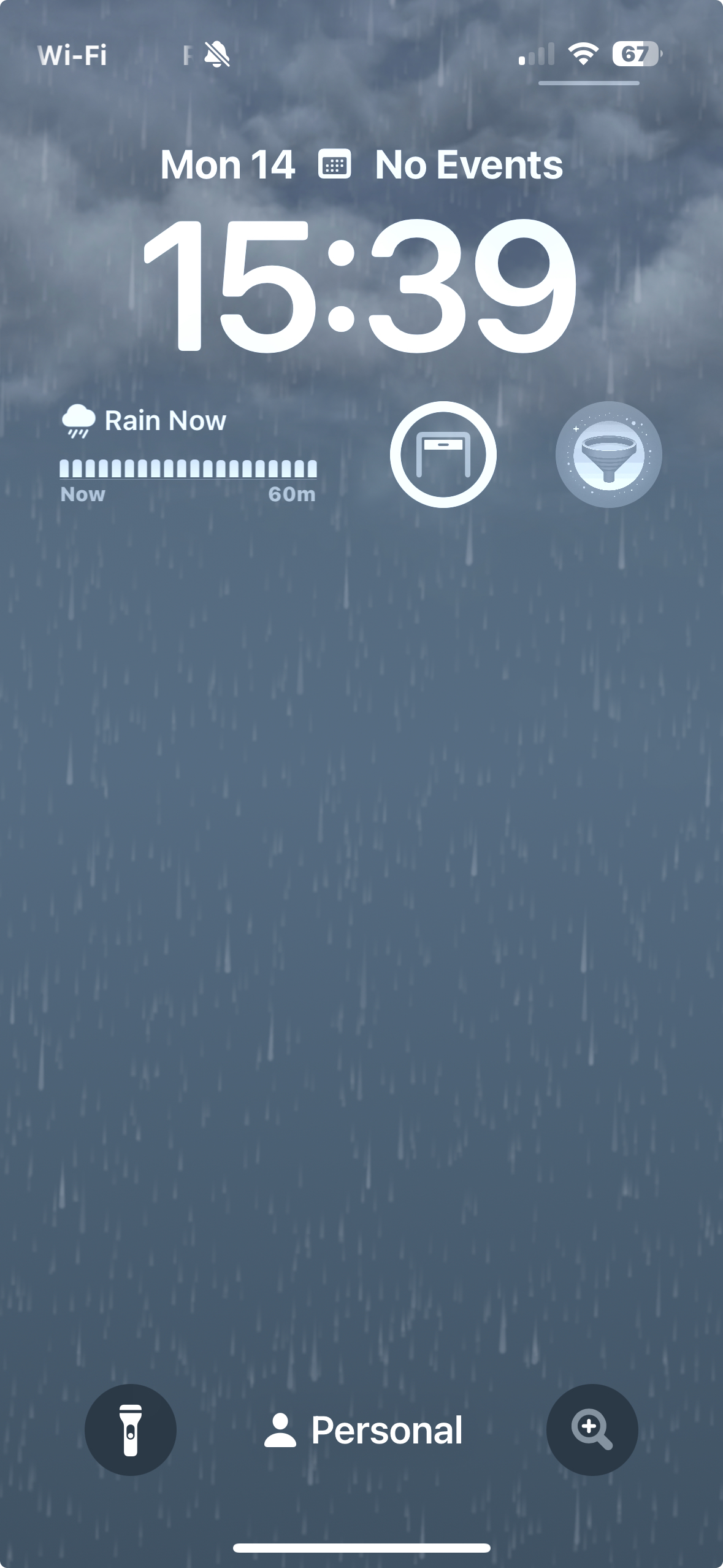Open the funnel app widget
Screen dimensions: 723x1568
click(608, 455)
